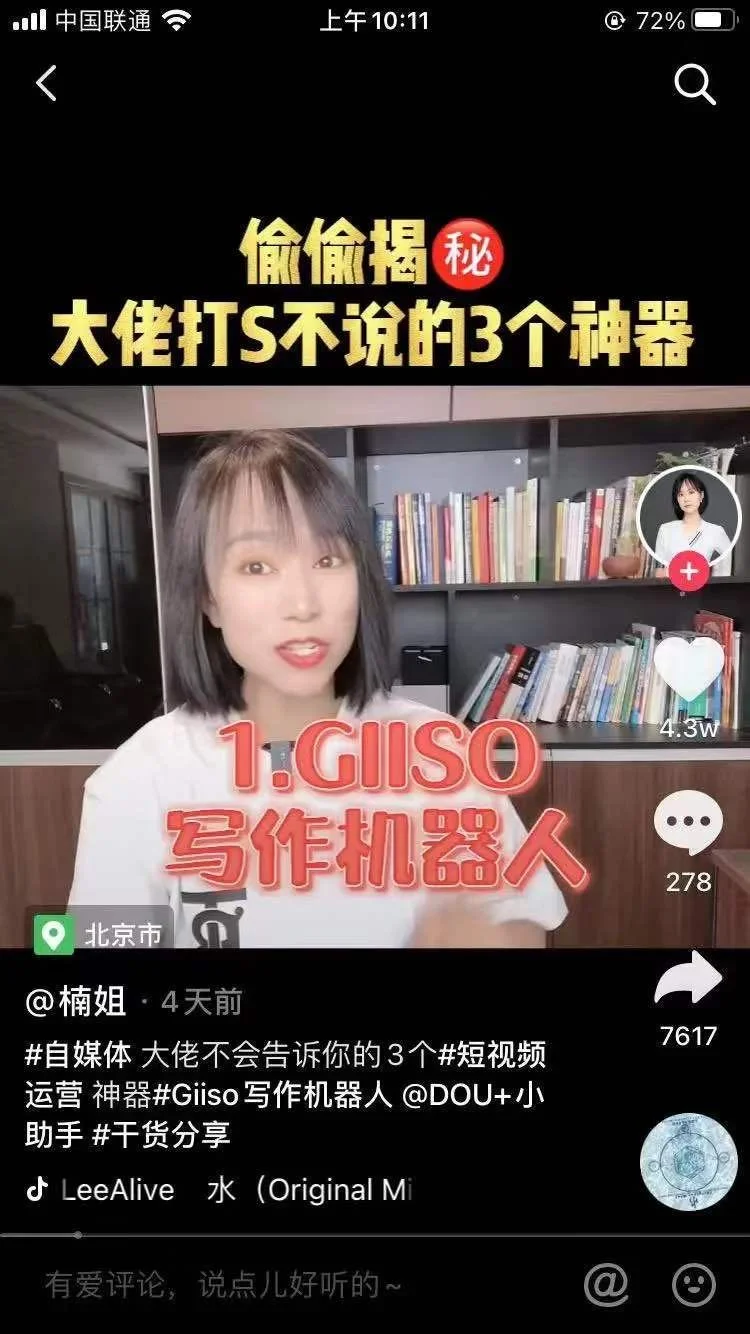This screenshot has width=750, height=1334.
Task: Open the spinning music disc
Action: coord(688,1162)
